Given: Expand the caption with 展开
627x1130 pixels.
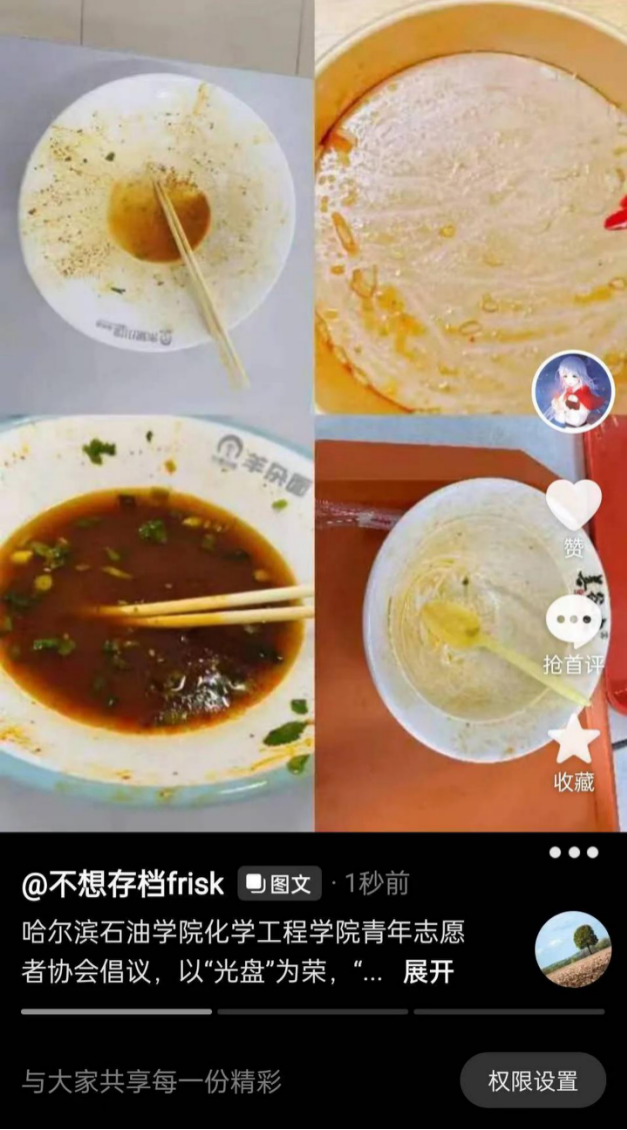Looking at the screenshot, I should (428, 972).
